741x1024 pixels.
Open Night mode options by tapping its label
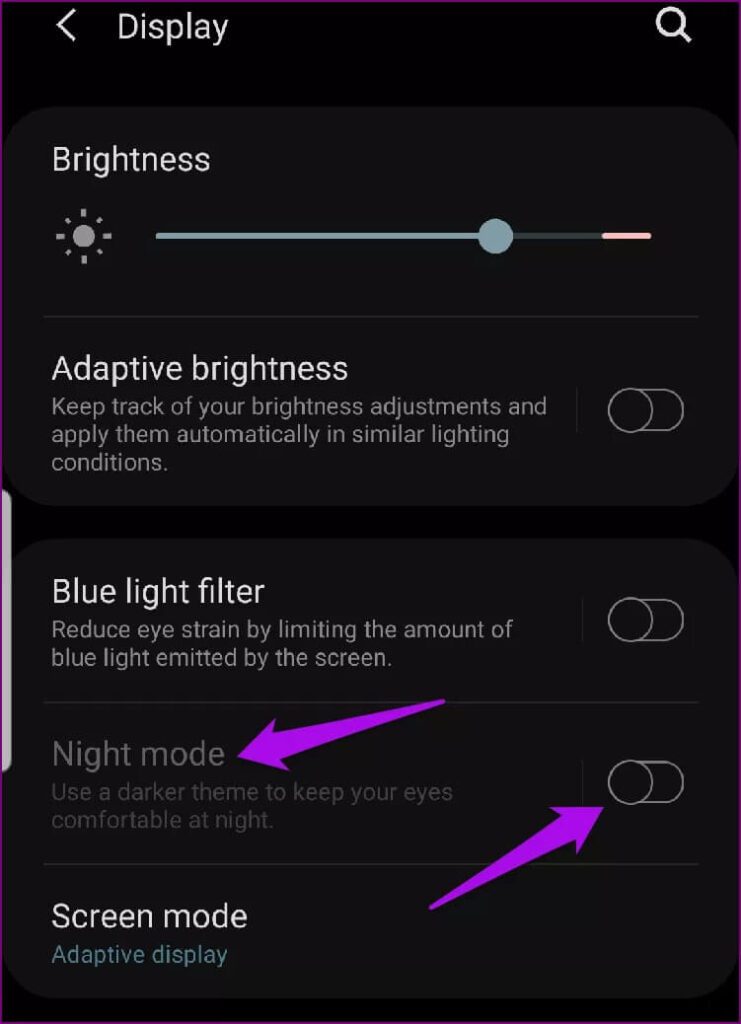138,755
